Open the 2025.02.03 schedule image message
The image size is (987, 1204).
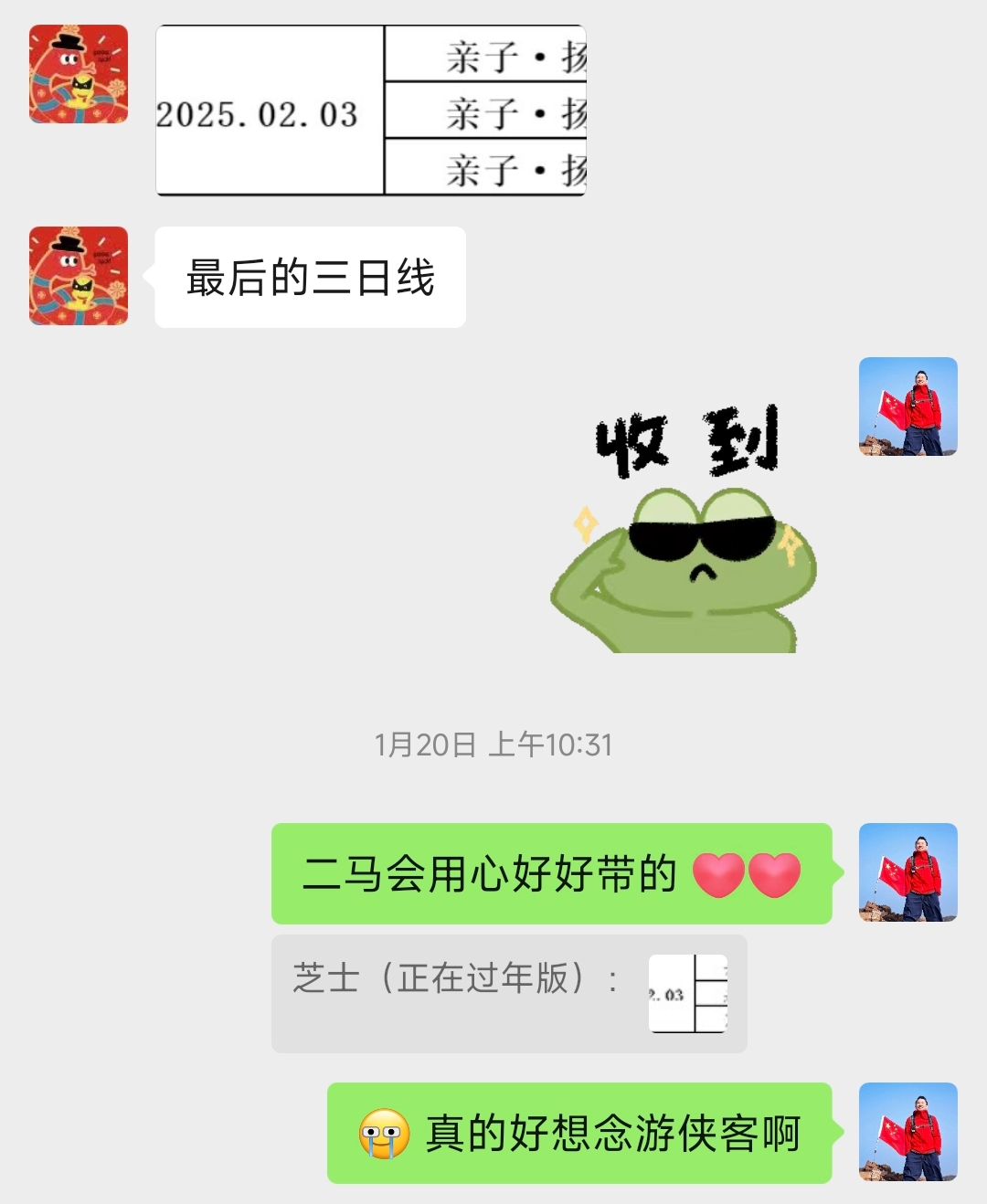coord(370,111)
